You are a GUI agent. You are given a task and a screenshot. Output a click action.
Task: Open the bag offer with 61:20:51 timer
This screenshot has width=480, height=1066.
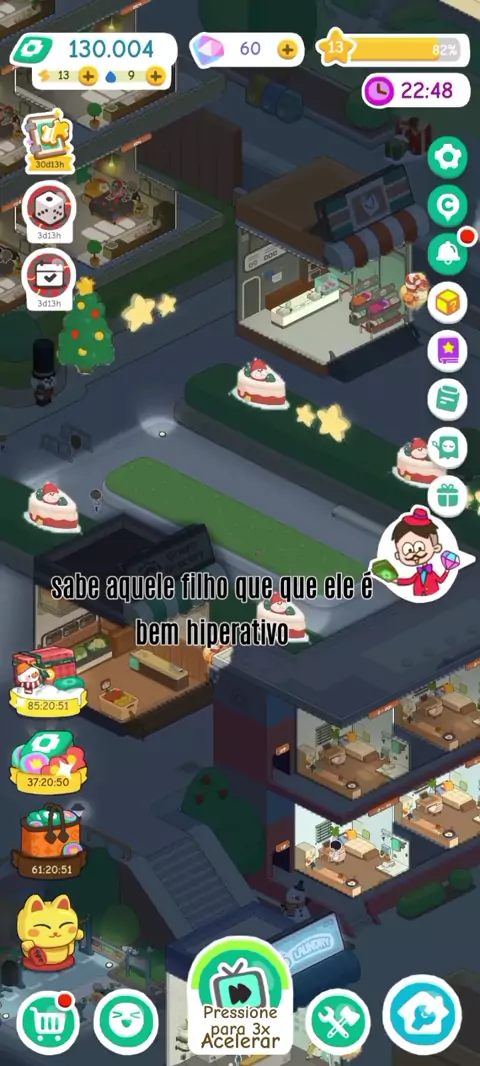point(49,840)
